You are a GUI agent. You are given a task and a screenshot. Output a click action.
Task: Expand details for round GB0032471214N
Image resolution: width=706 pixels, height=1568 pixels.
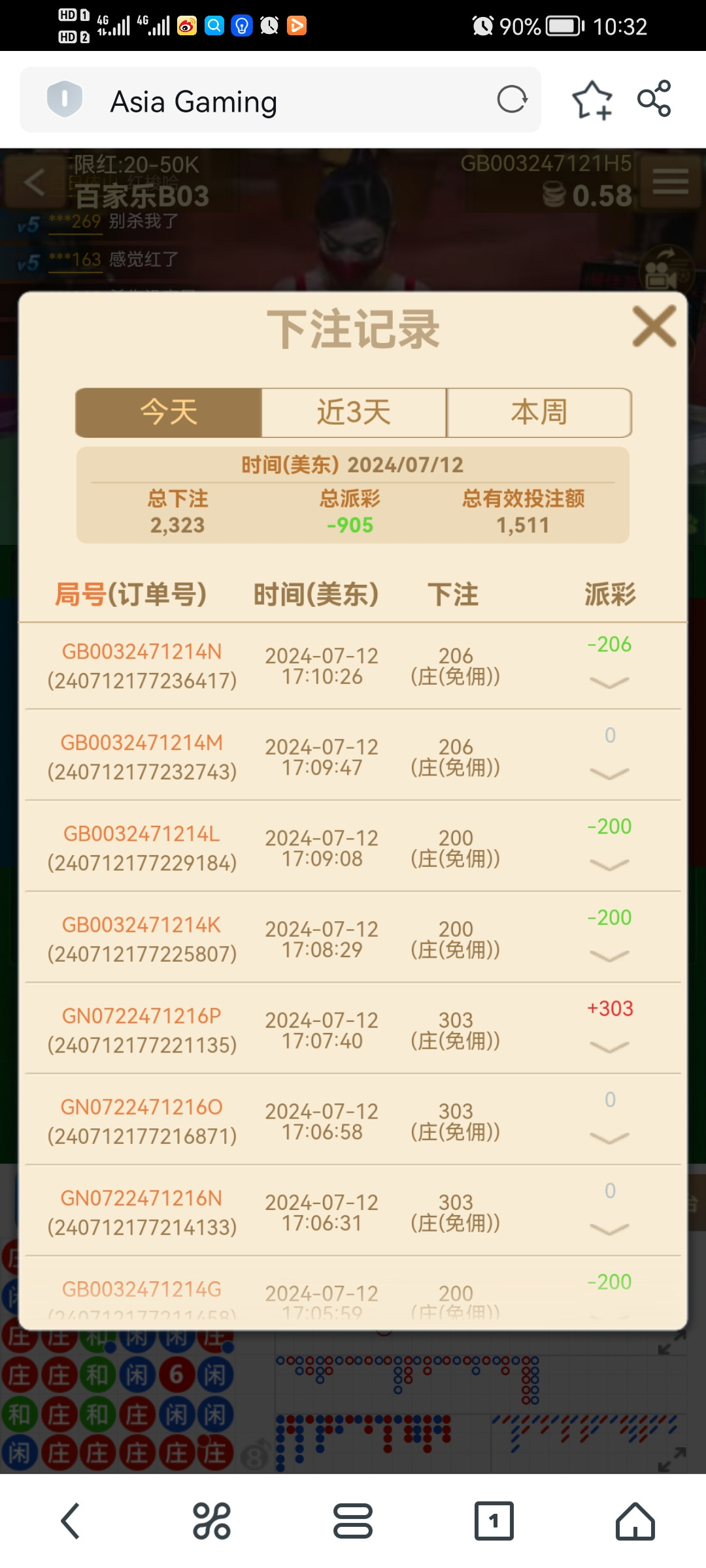[609, 683]
